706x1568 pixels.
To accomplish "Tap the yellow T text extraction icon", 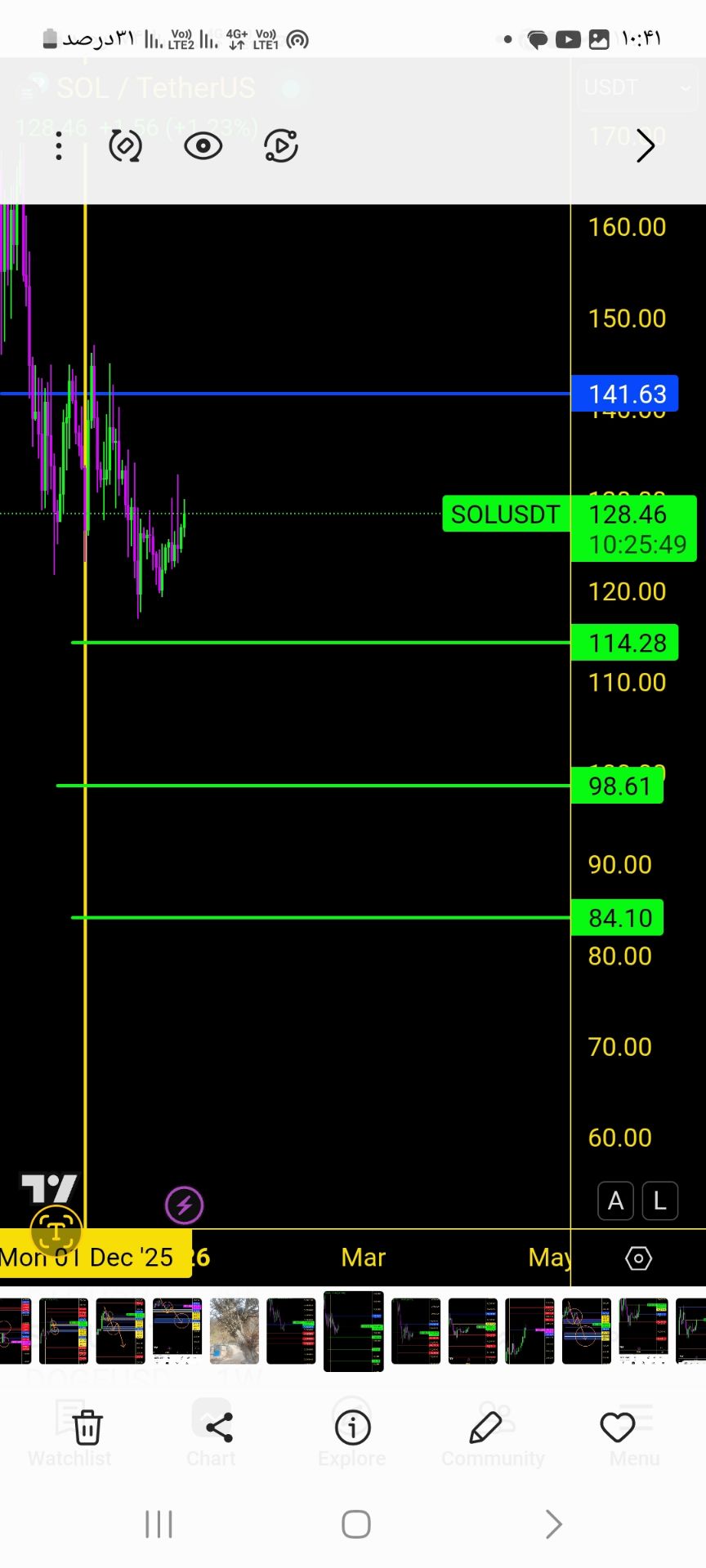I will point(56,1231).
